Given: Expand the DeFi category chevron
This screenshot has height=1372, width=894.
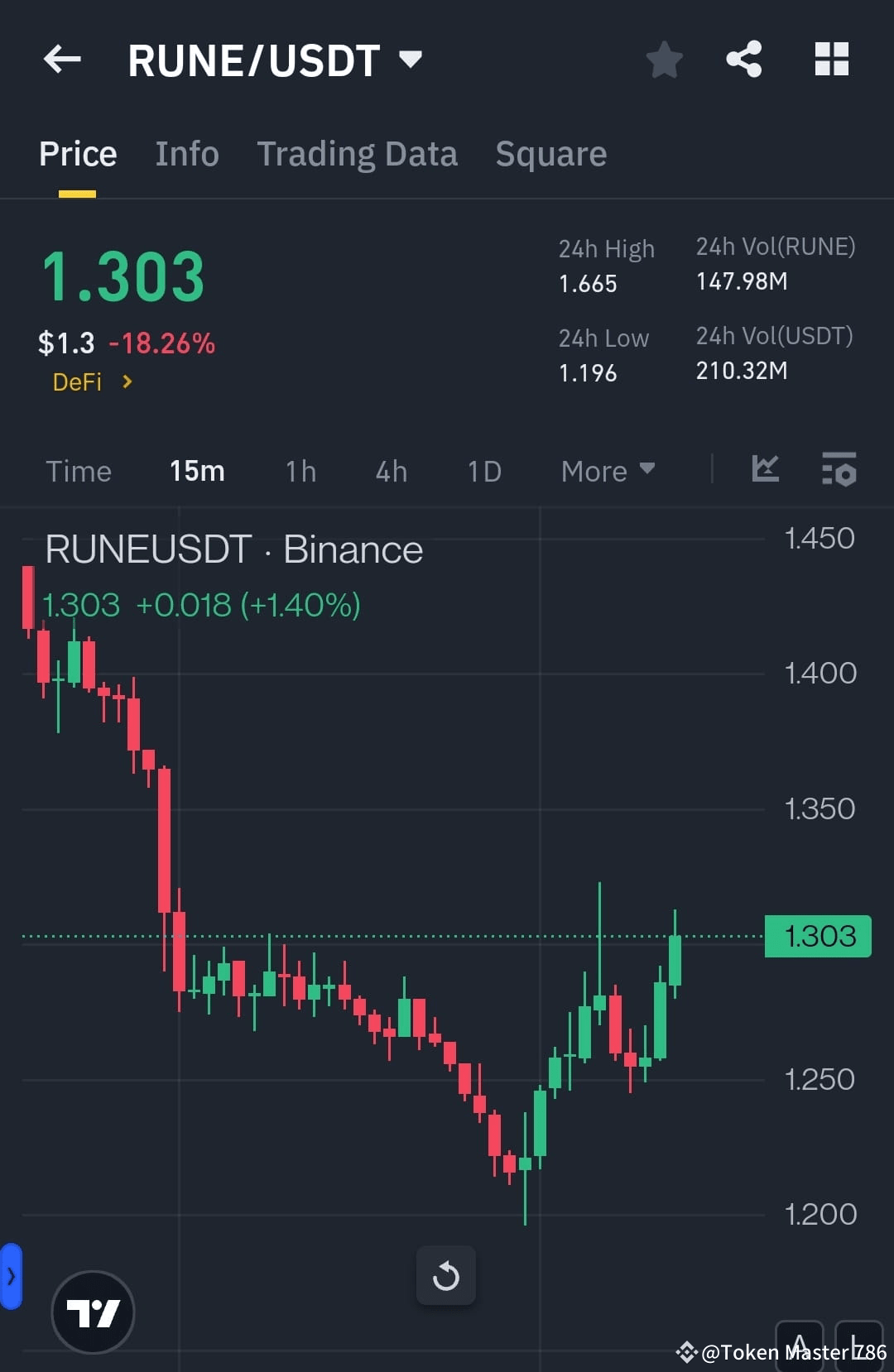Looking at the screenshot, I should click(x=127, y=381).
